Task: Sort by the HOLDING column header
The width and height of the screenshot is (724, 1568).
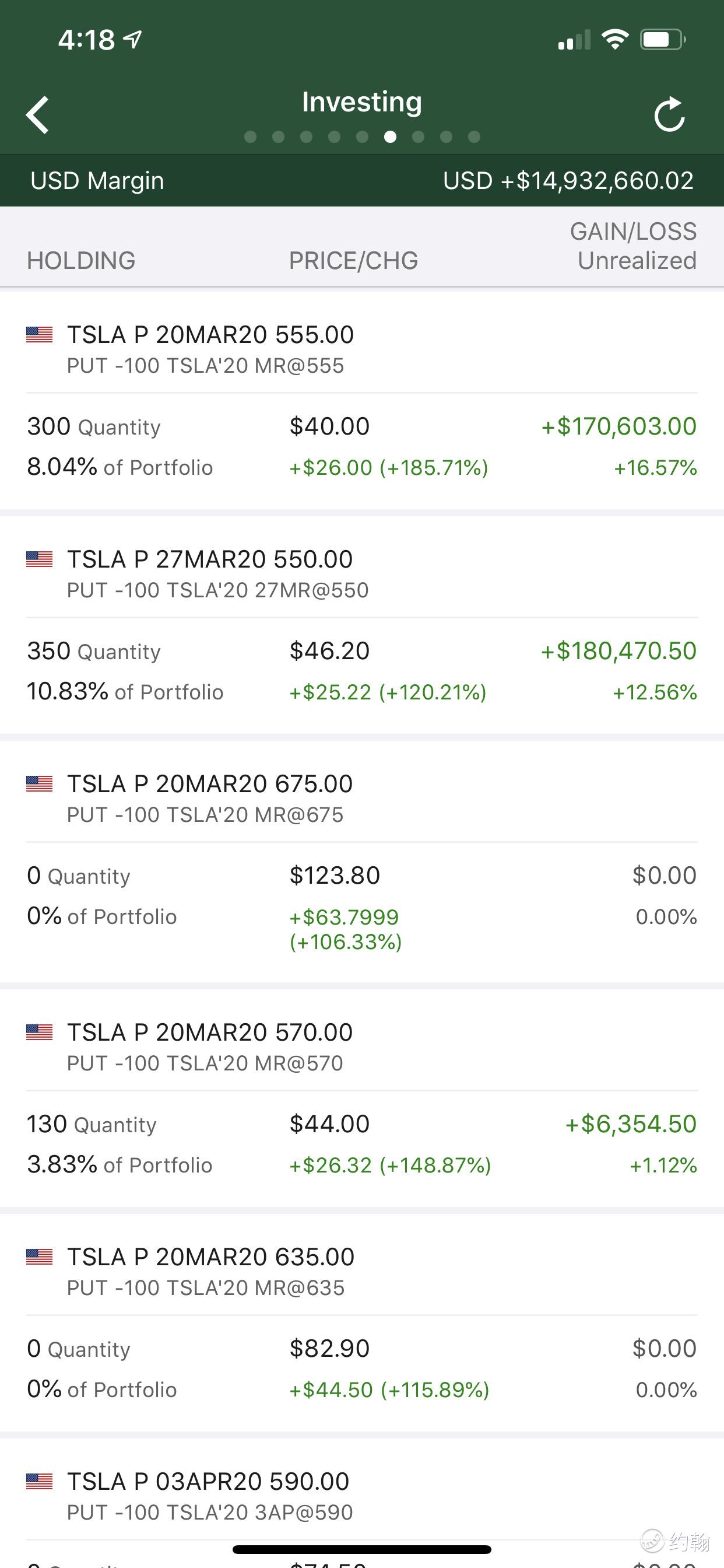Action: 81,261
